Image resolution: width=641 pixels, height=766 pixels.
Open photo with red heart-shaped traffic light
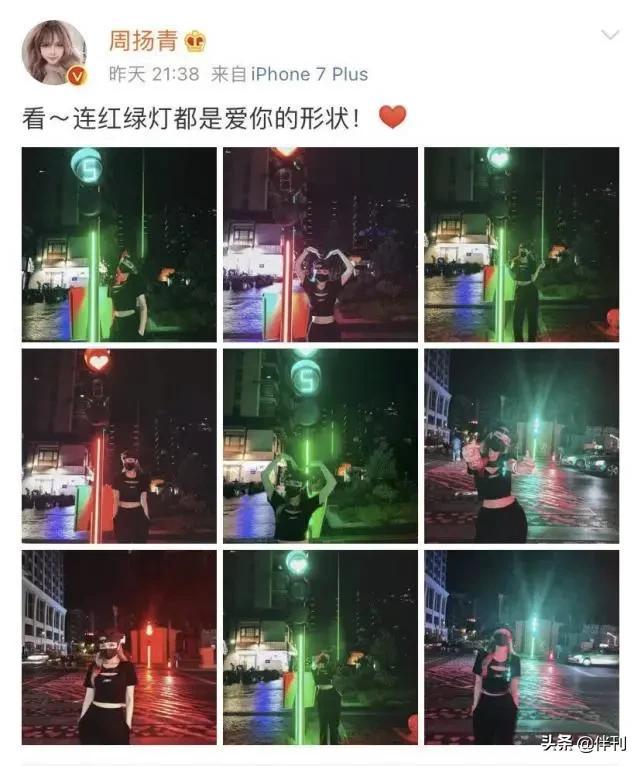pyautogui.click(x=119, y=446)
